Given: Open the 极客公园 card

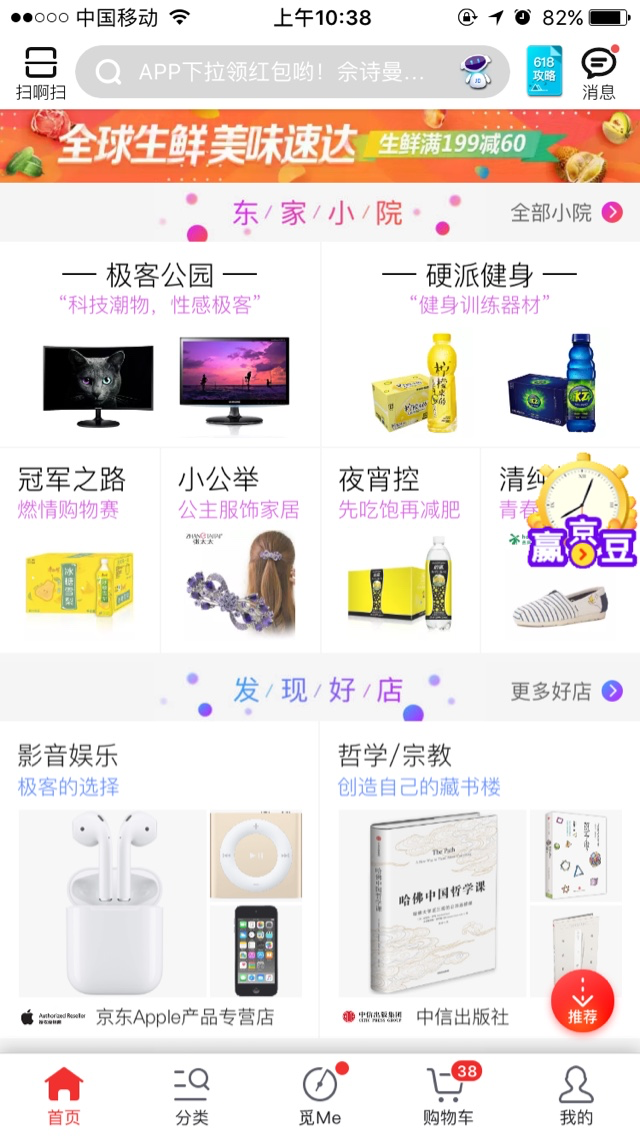Looking at the screenshot, I should tap(160, 345).
